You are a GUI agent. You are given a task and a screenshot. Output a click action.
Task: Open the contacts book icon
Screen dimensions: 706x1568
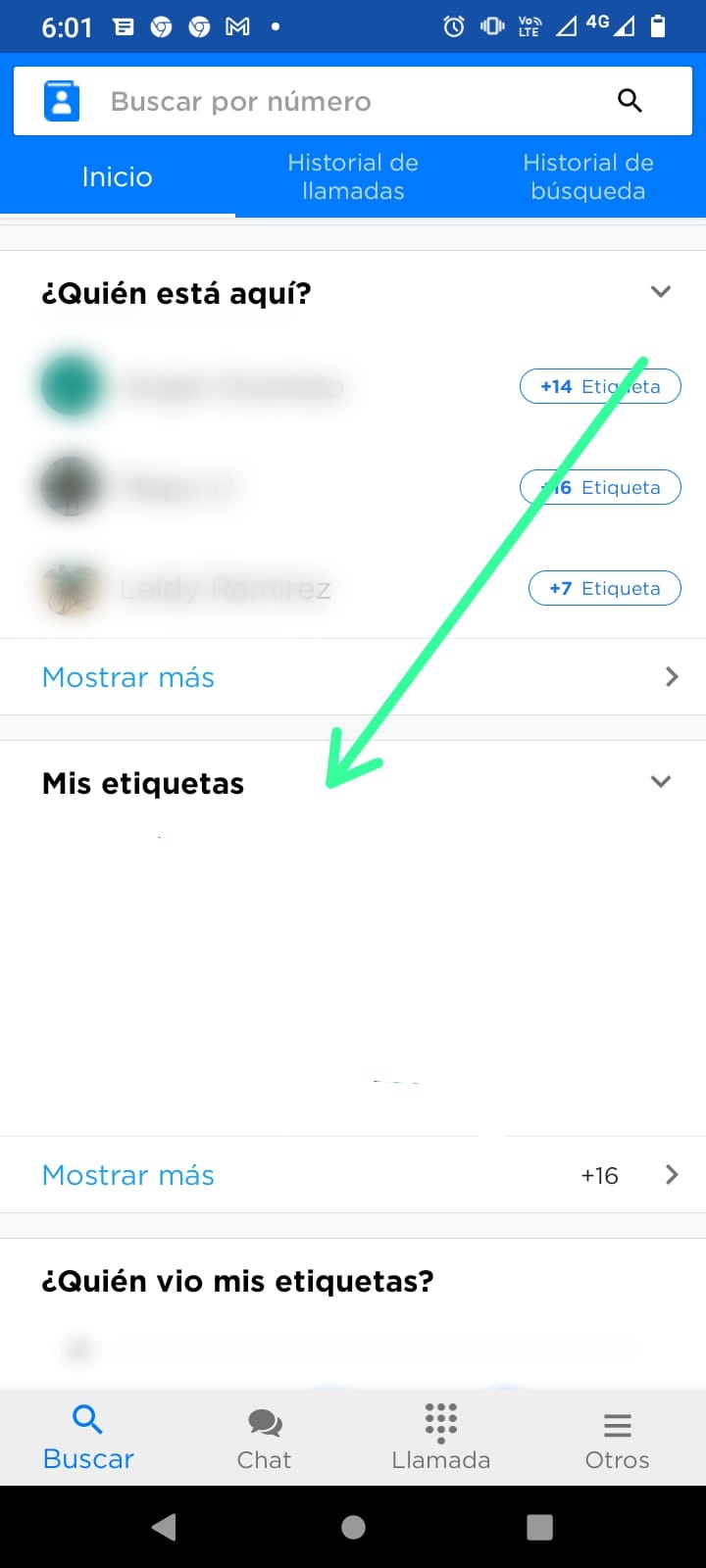62,101
